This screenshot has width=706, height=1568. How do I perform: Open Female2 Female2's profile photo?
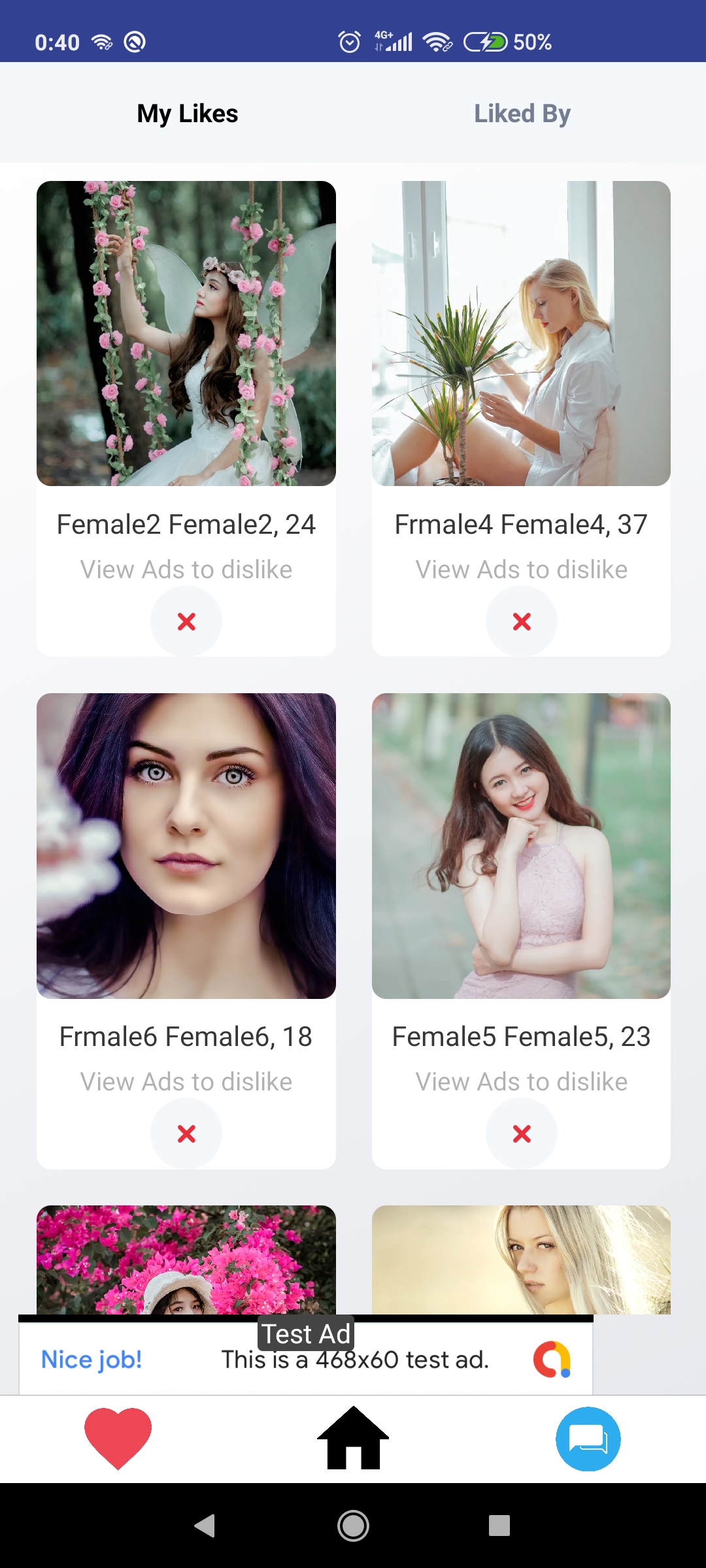(x=186, y=333)
